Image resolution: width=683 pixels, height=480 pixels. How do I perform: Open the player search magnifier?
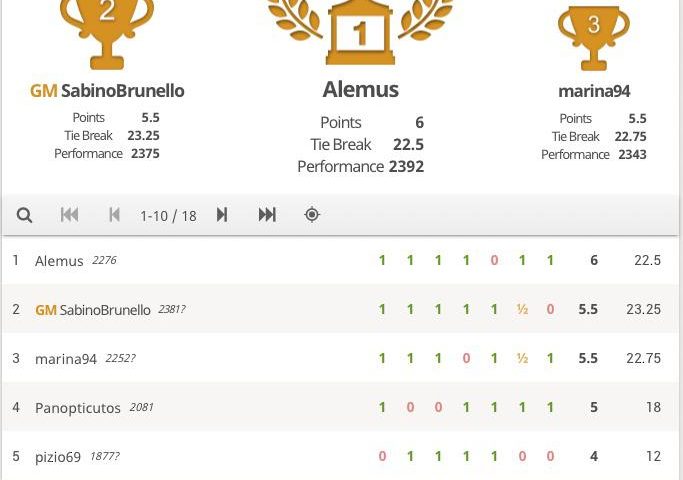[x=24, y=215]
